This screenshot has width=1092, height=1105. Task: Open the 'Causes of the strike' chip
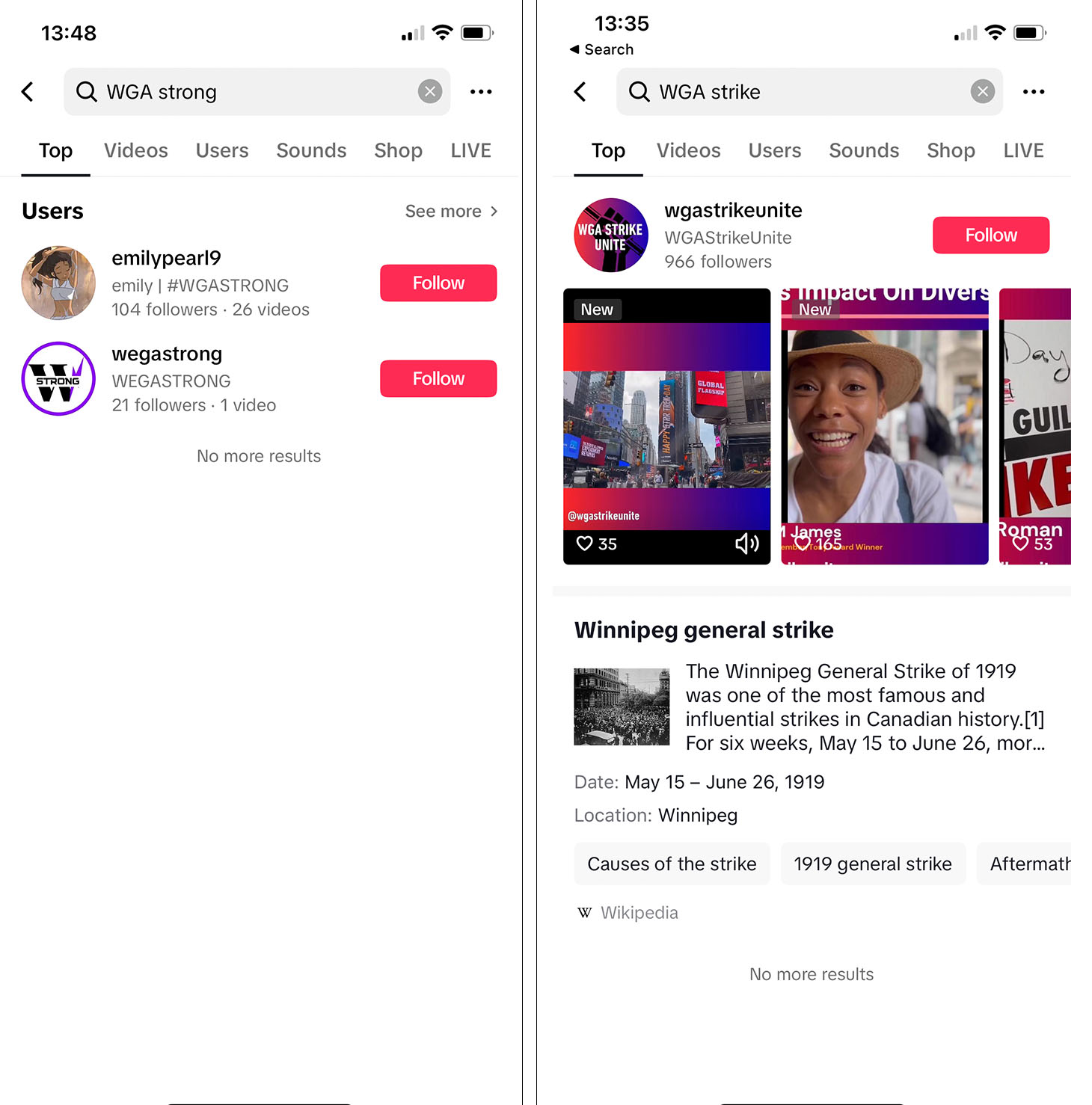tap(672, 864)
